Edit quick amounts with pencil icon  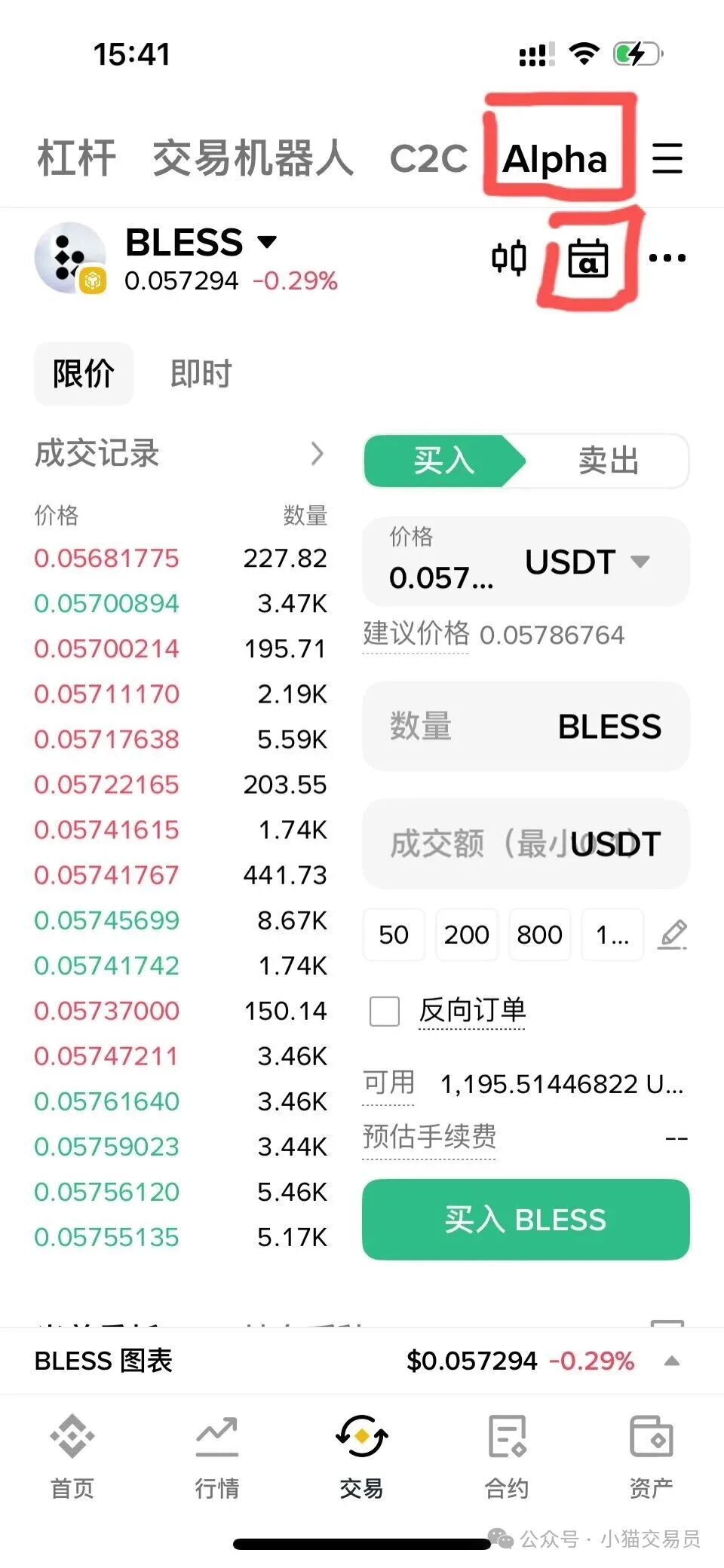(x=672, y=935)
